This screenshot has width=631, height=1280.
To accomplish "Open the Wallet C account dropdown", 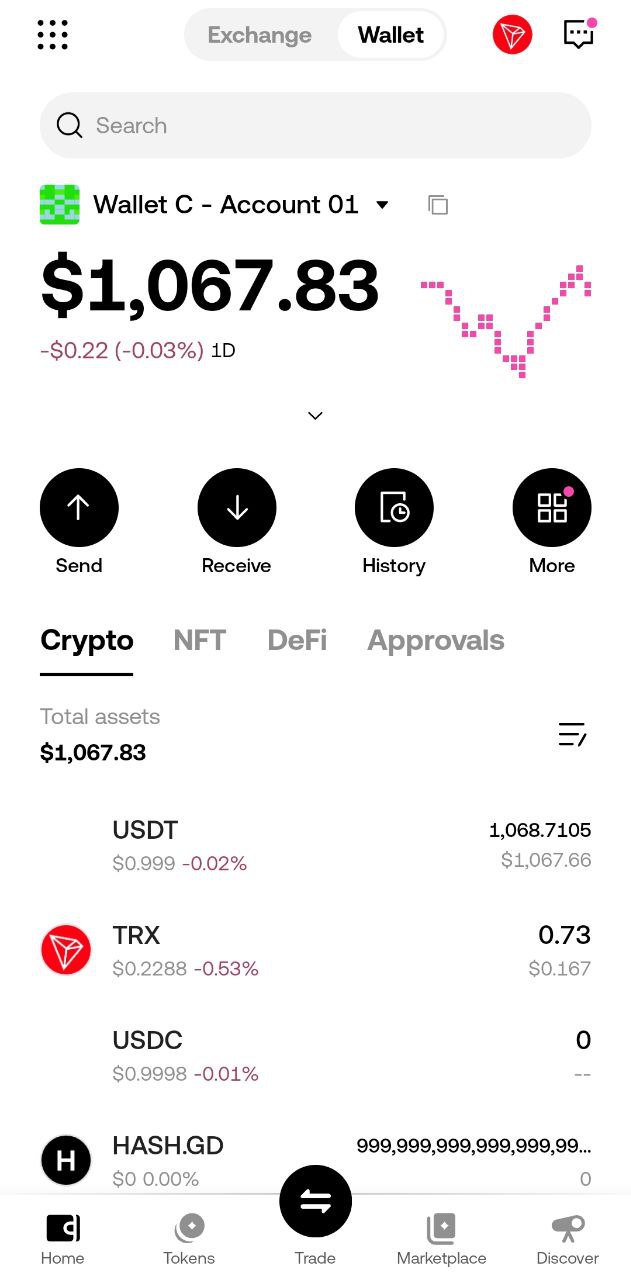I will tap(382, 205).
